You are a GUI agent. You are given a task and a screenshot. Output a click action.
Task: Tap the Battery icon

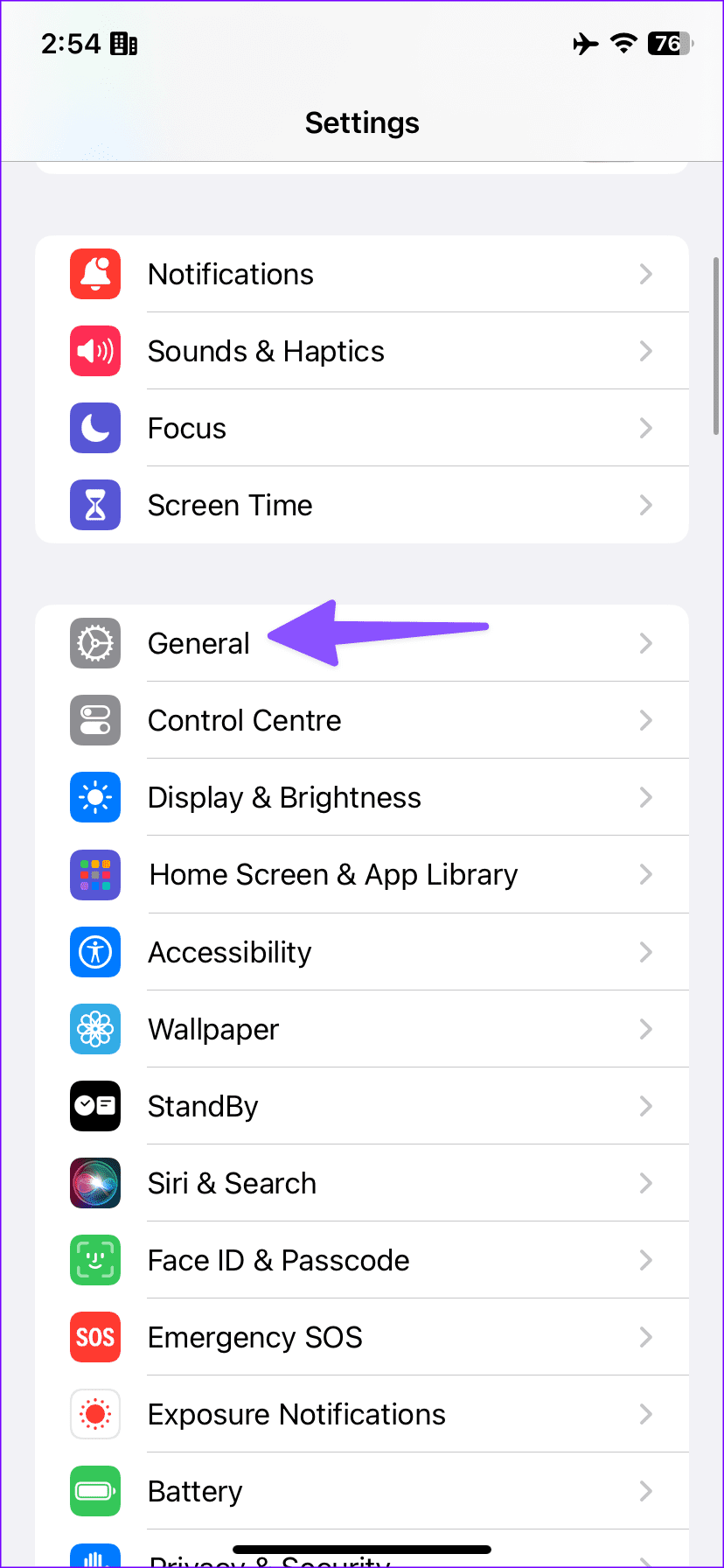94,1491
